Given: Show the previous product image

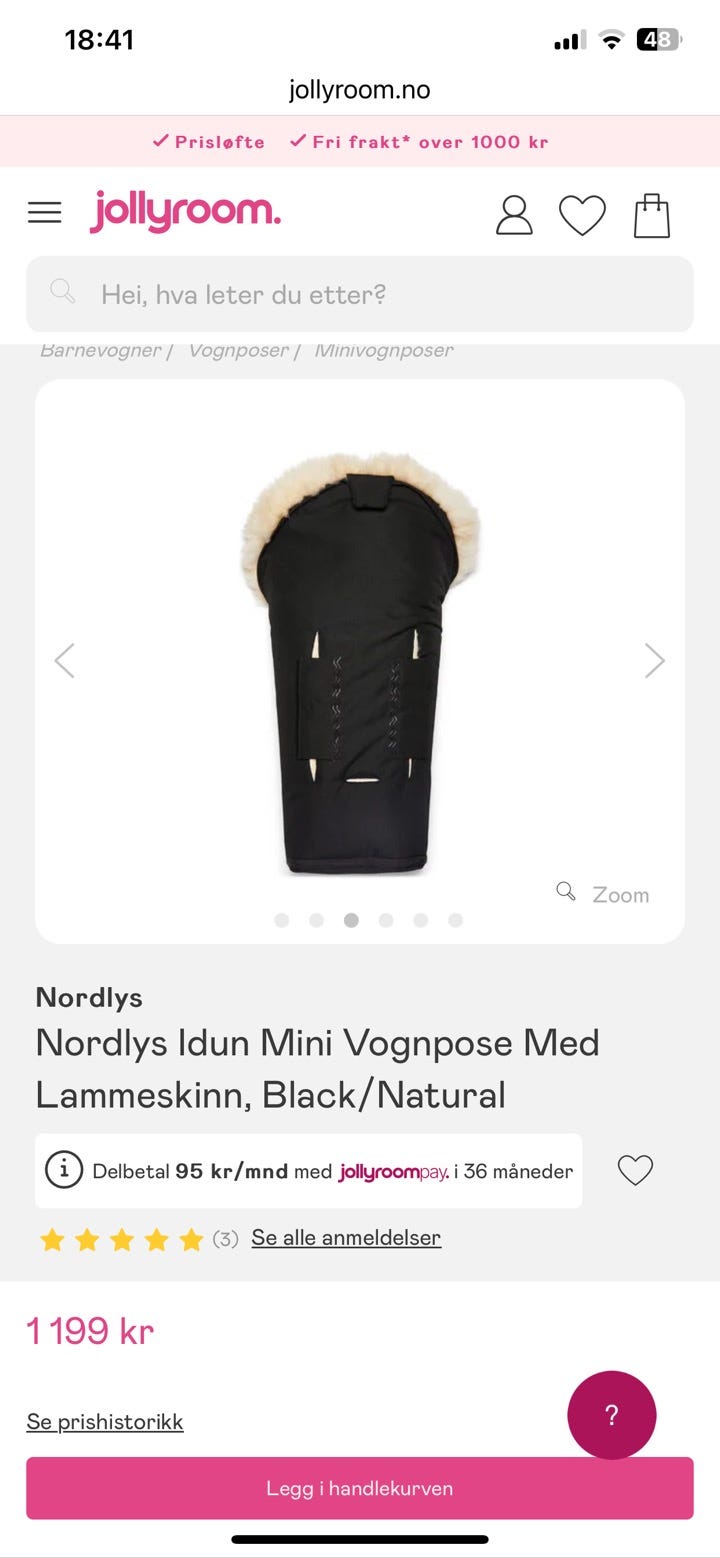Looking at the screenshot, I should (65, 660).
